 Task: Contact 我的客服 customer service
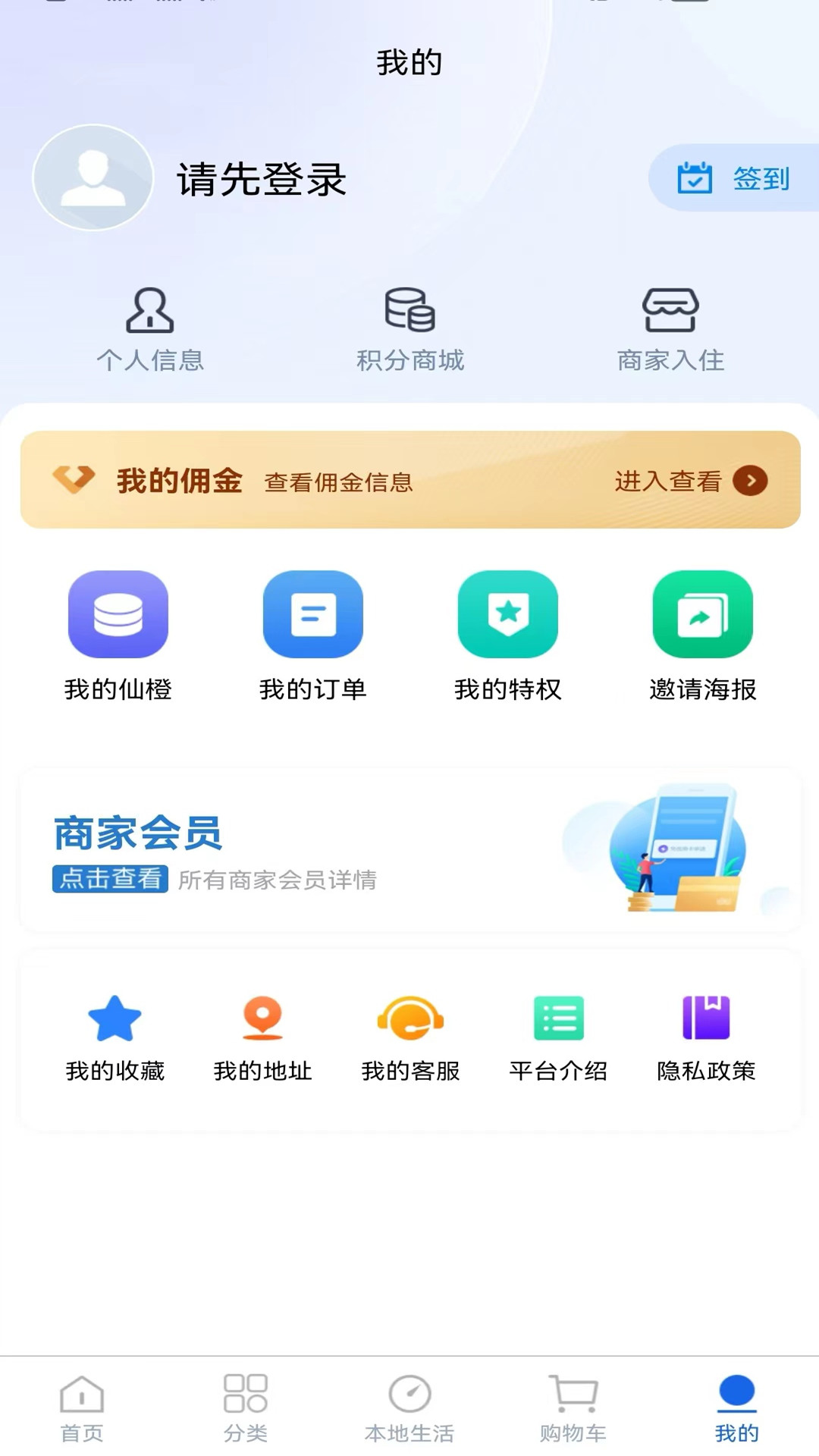410,1037
